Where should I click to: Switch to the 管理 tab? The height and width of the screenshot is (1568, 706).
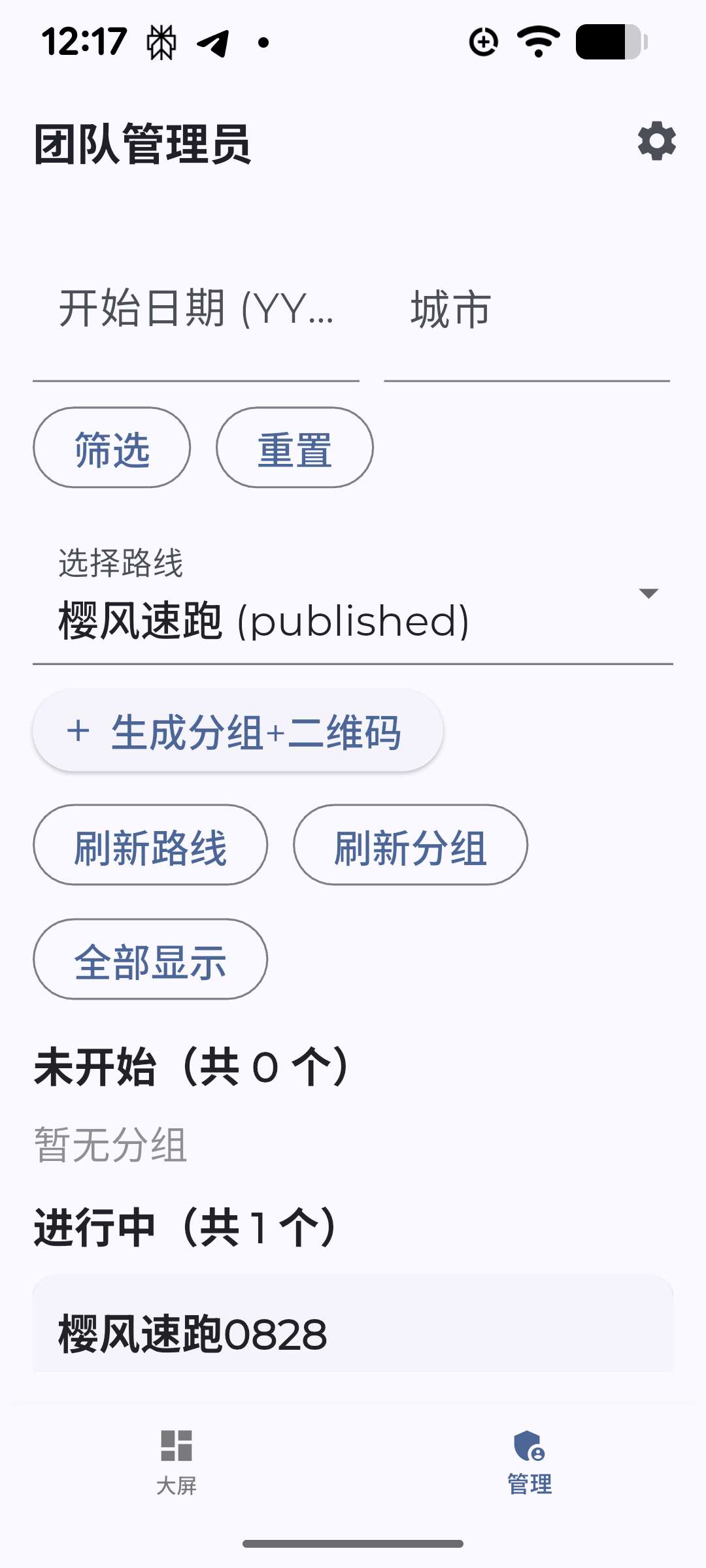(x=528, y=1470)
